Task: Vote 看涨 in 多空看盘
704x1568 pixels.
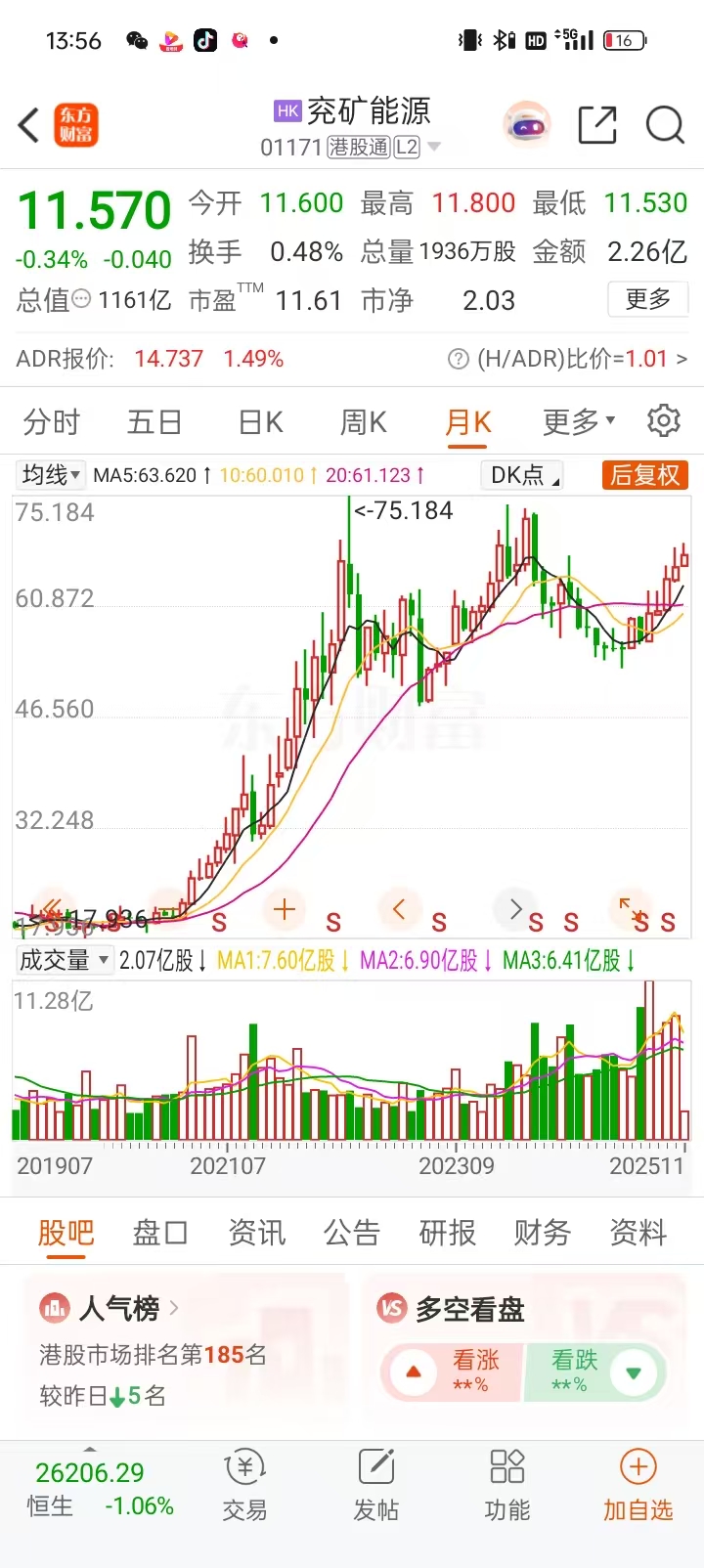Action: point(454,1372)
